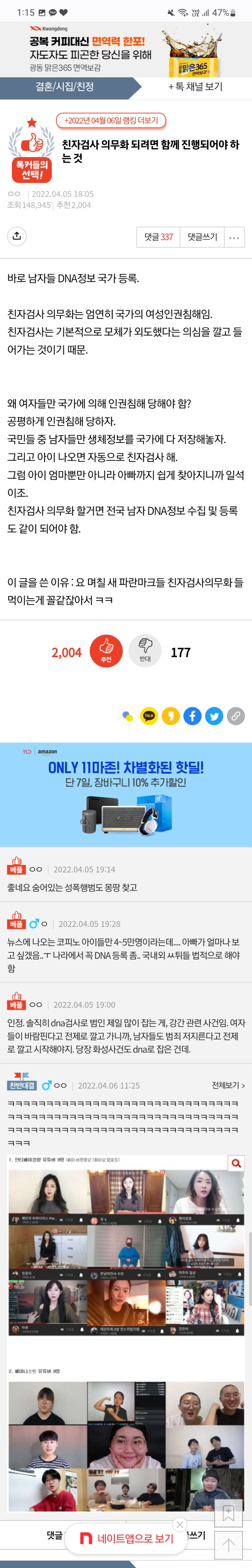The height and width of the screenshot is (1568, 252).
Task: View the 337 댓글 comments
Action: (158, 237)
